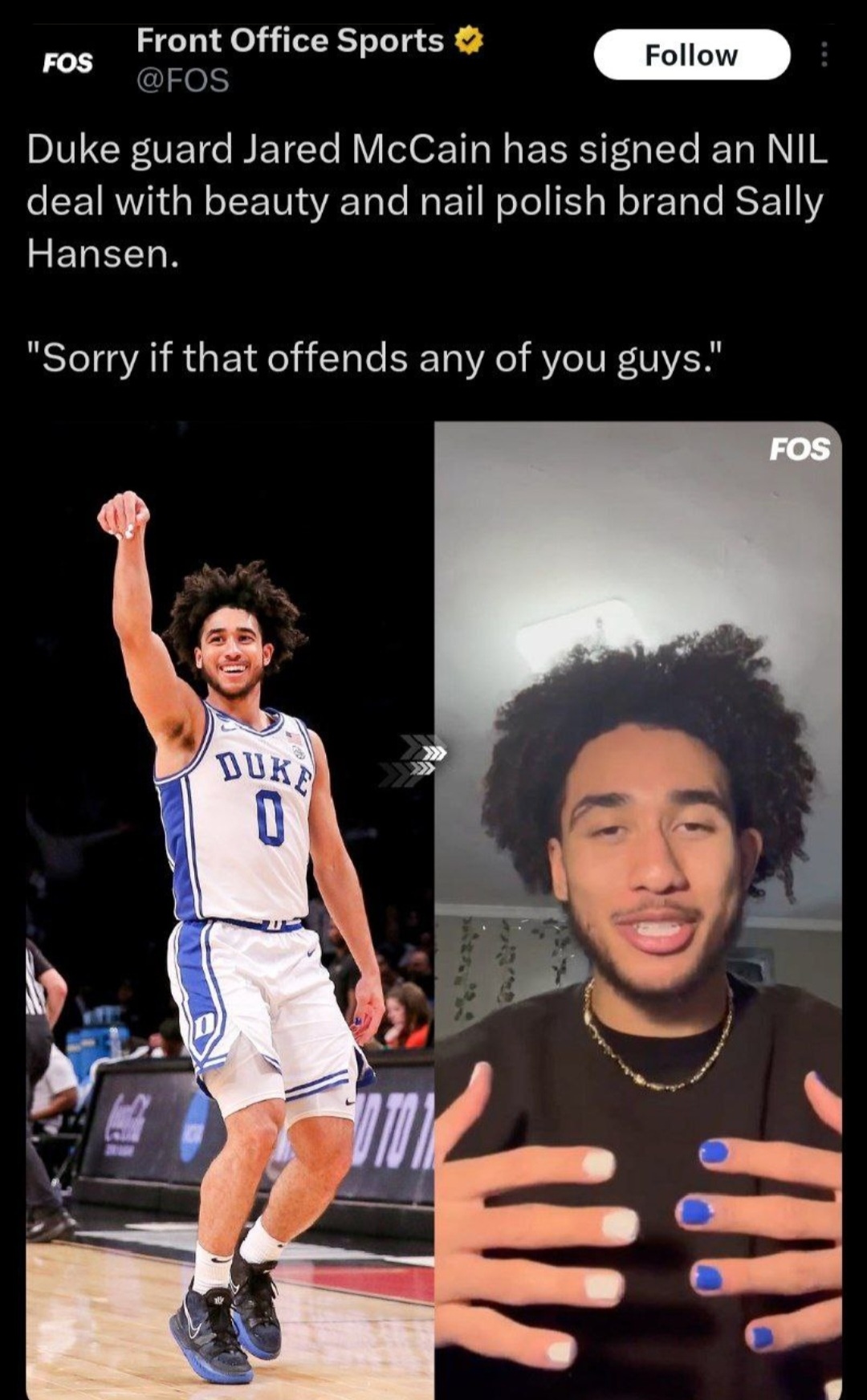The image size is (867, 1400).
Task: Open the painted nails selfie photo
Action: (x=638, y=907)
